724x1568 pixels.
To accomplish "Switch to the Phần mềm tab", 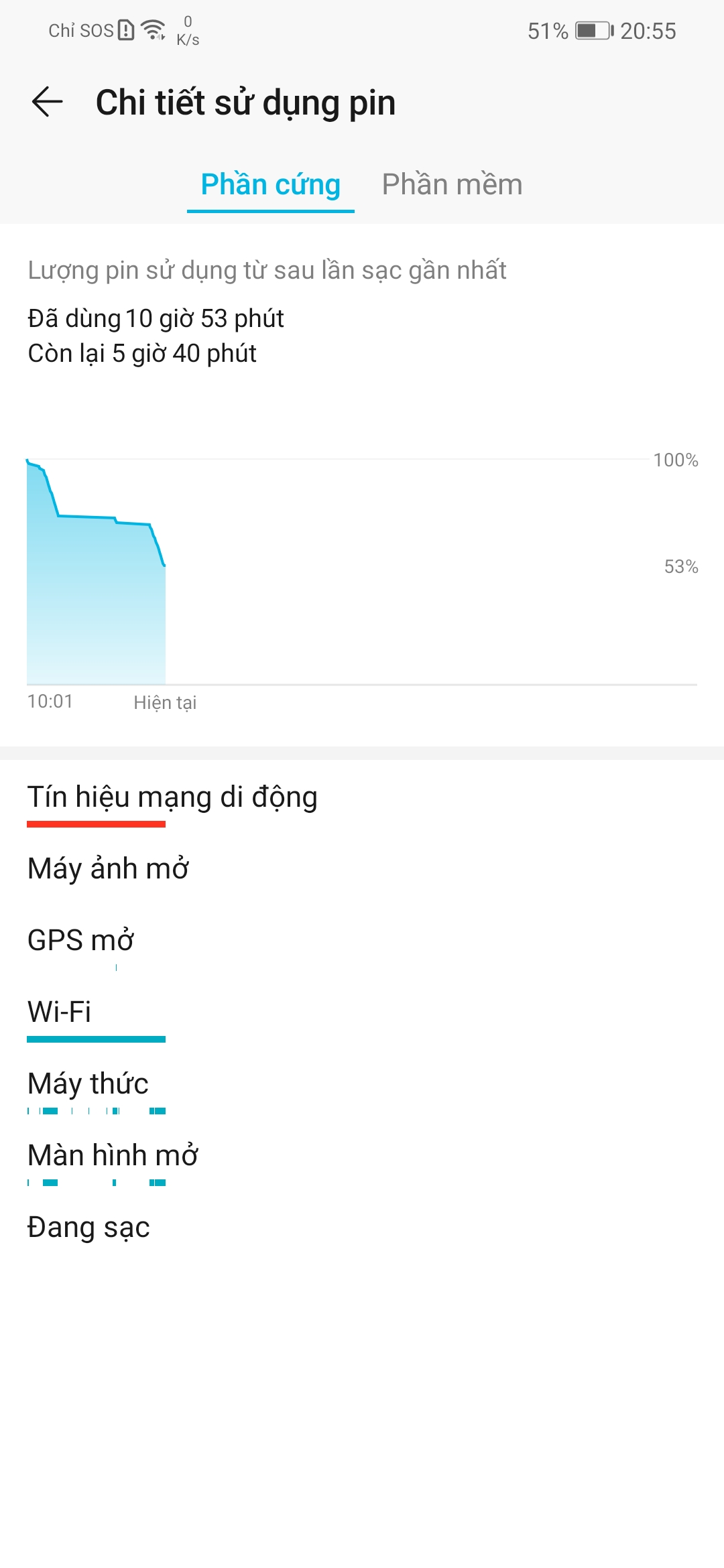I will (452, 184).
